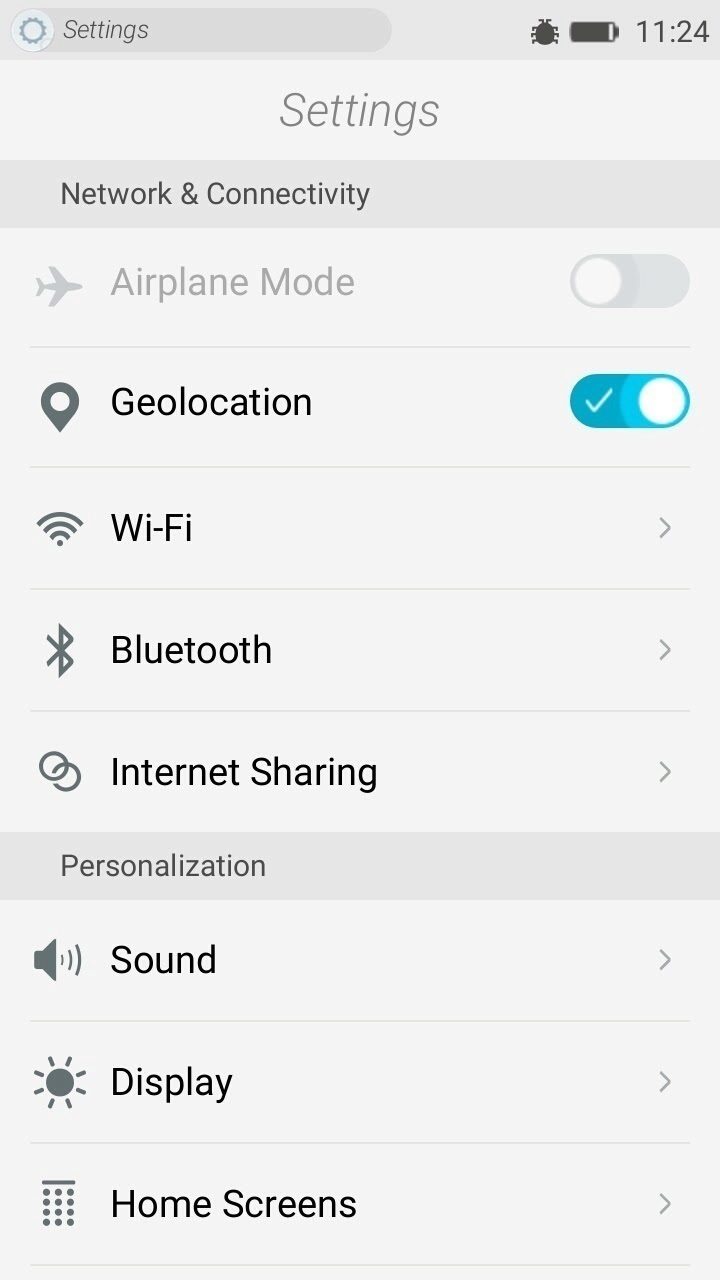
Task: Open Internet Sharing settings
Action: pyautogui.click(x=360, y=772)
